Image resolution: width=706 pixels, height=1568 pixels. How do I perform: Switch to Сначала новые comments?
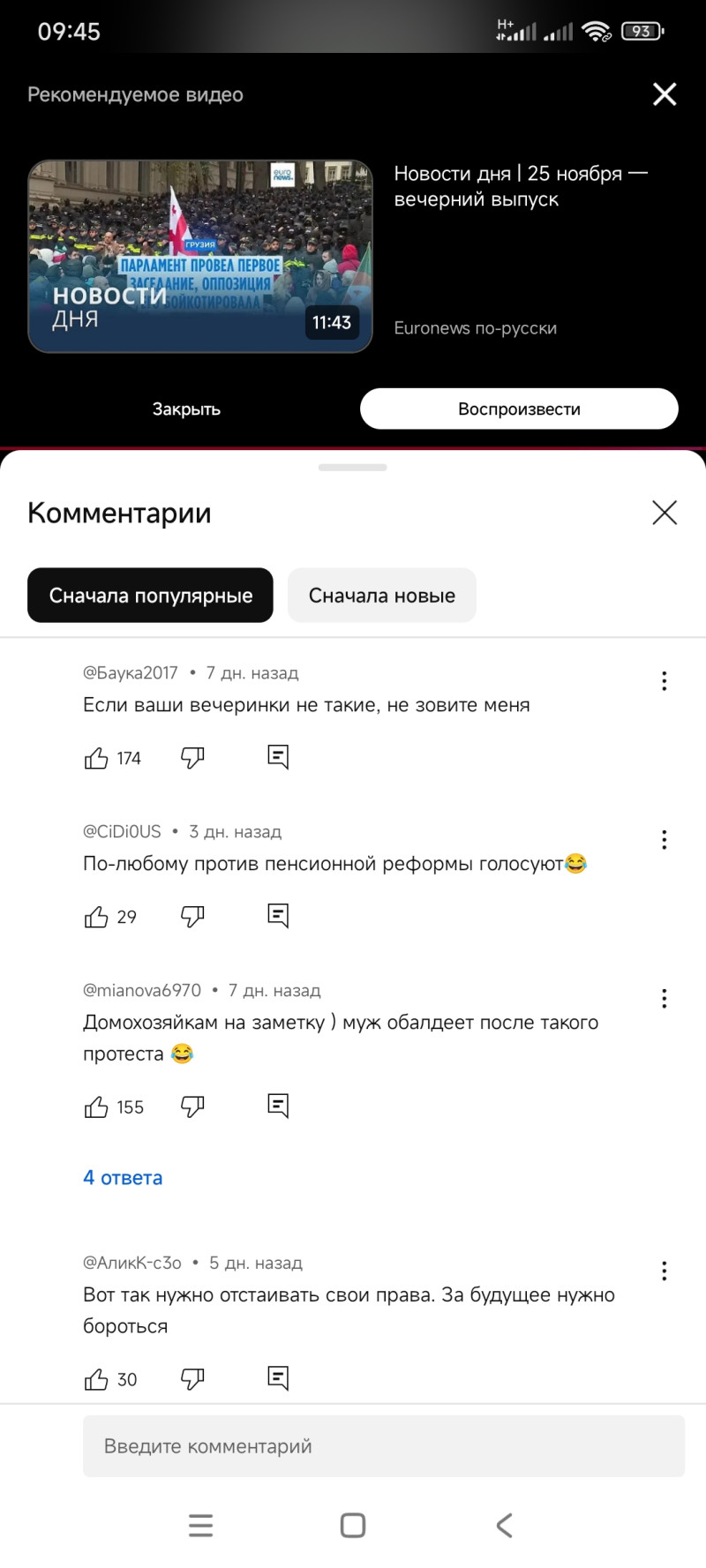point(381,596)
